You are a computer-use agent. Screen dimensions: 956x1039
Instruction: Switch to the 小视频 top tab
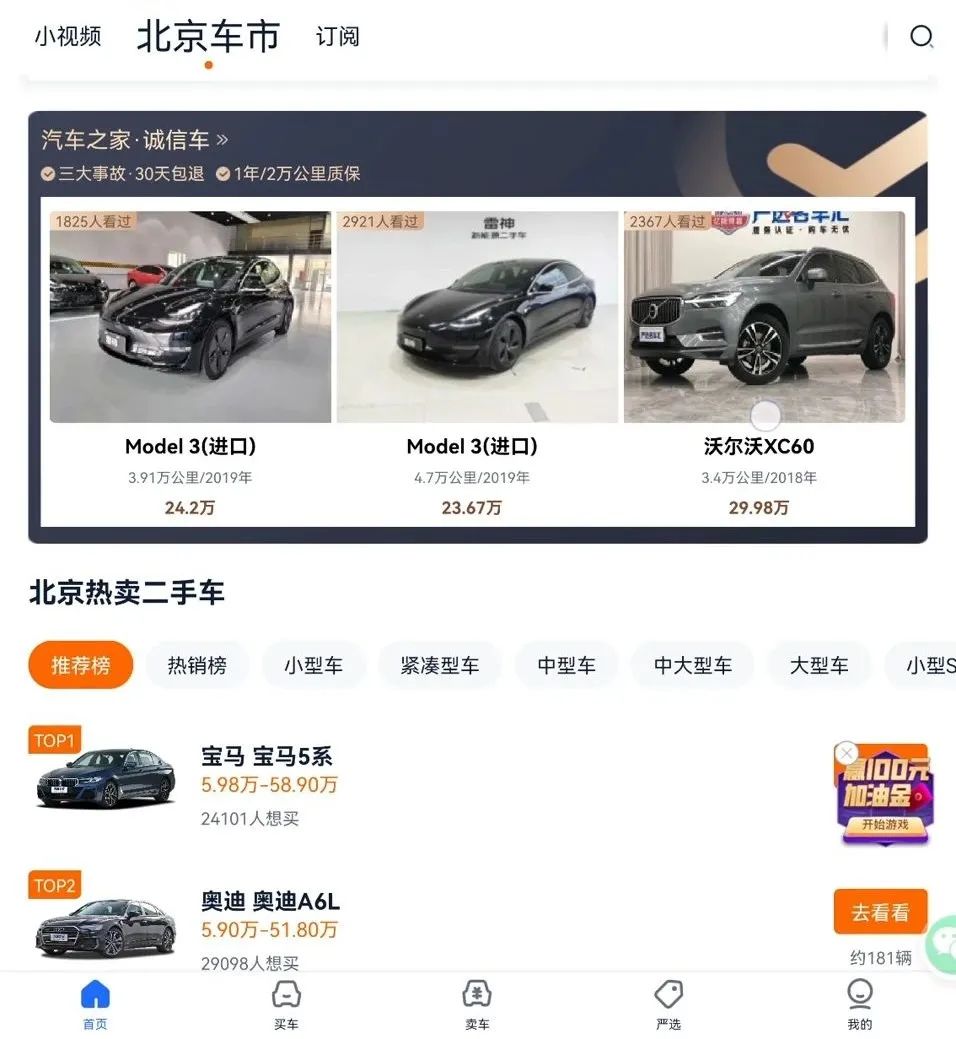pos(68,37)
